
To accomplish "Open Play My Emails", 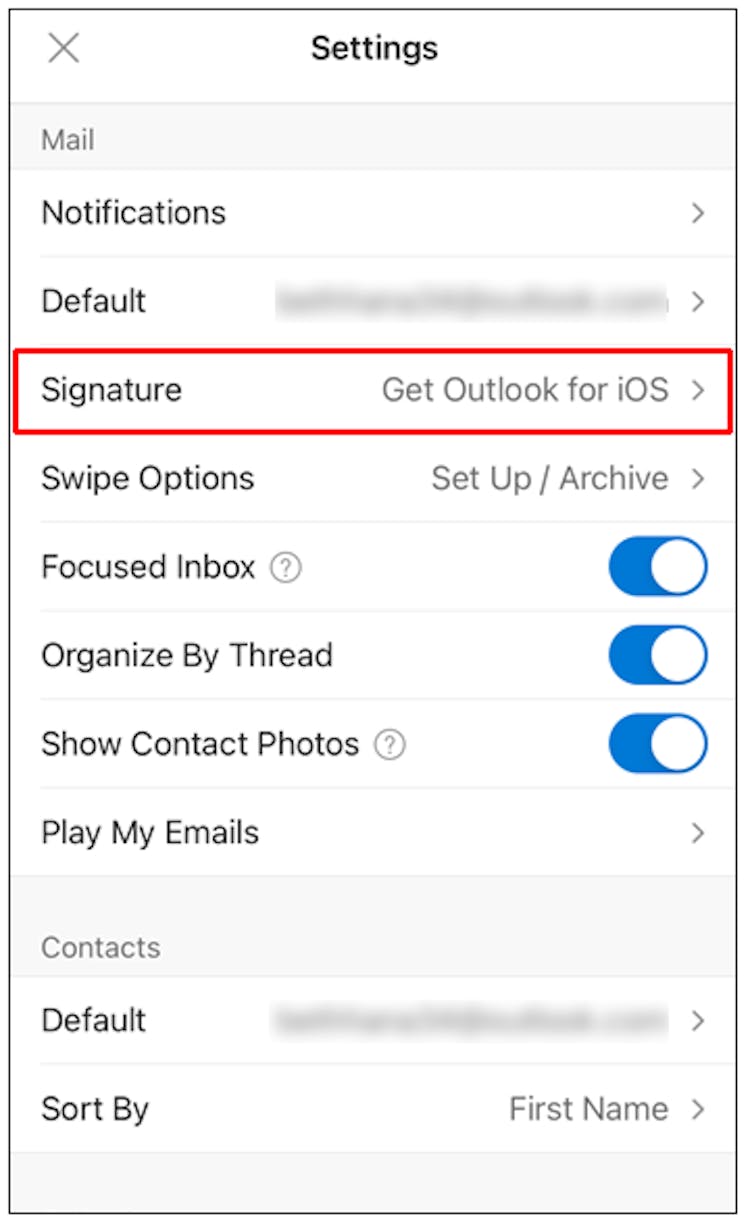I will [374, 832].
